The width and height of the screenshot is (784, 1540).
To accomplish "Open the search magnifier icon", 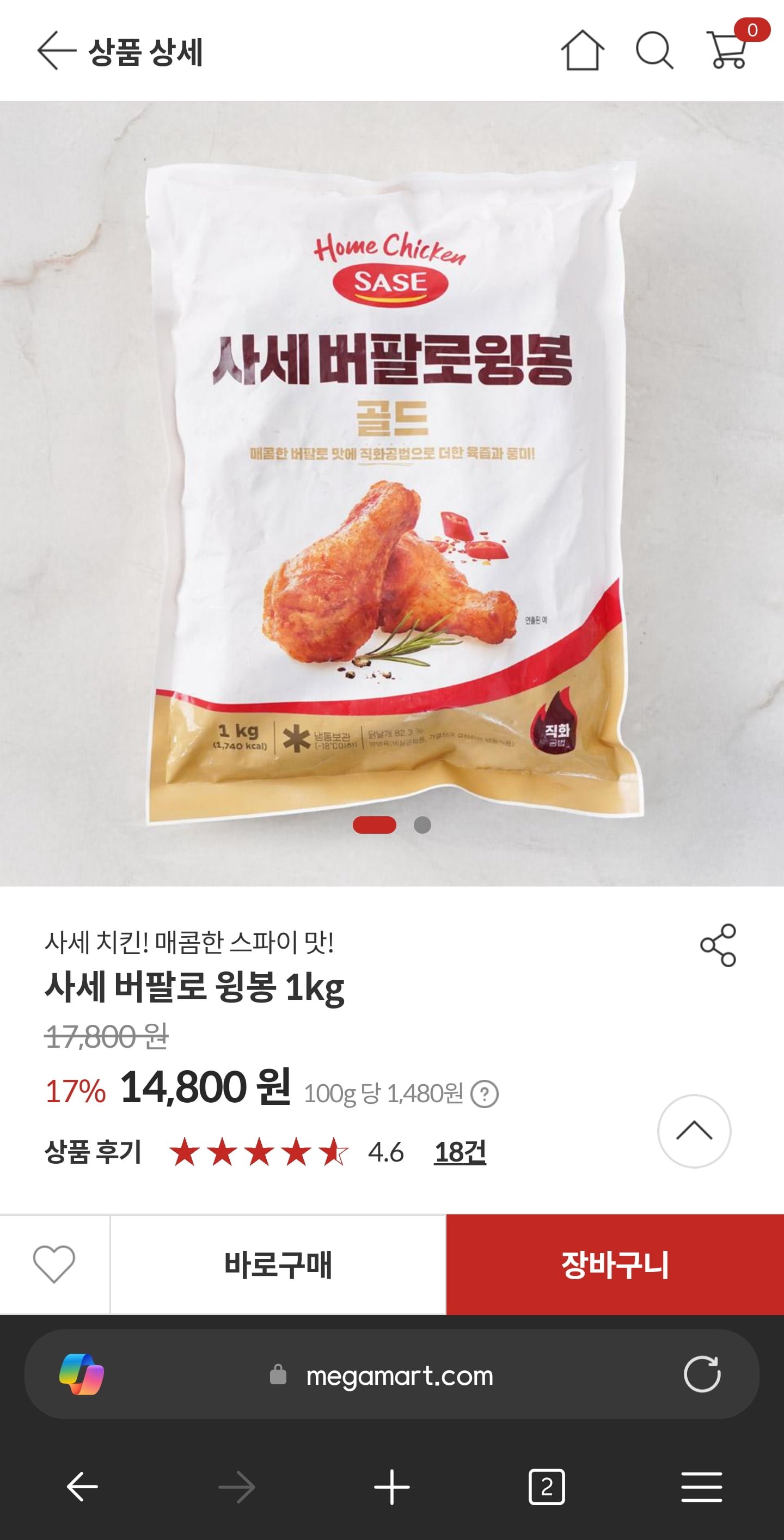I will coord(654,51).
